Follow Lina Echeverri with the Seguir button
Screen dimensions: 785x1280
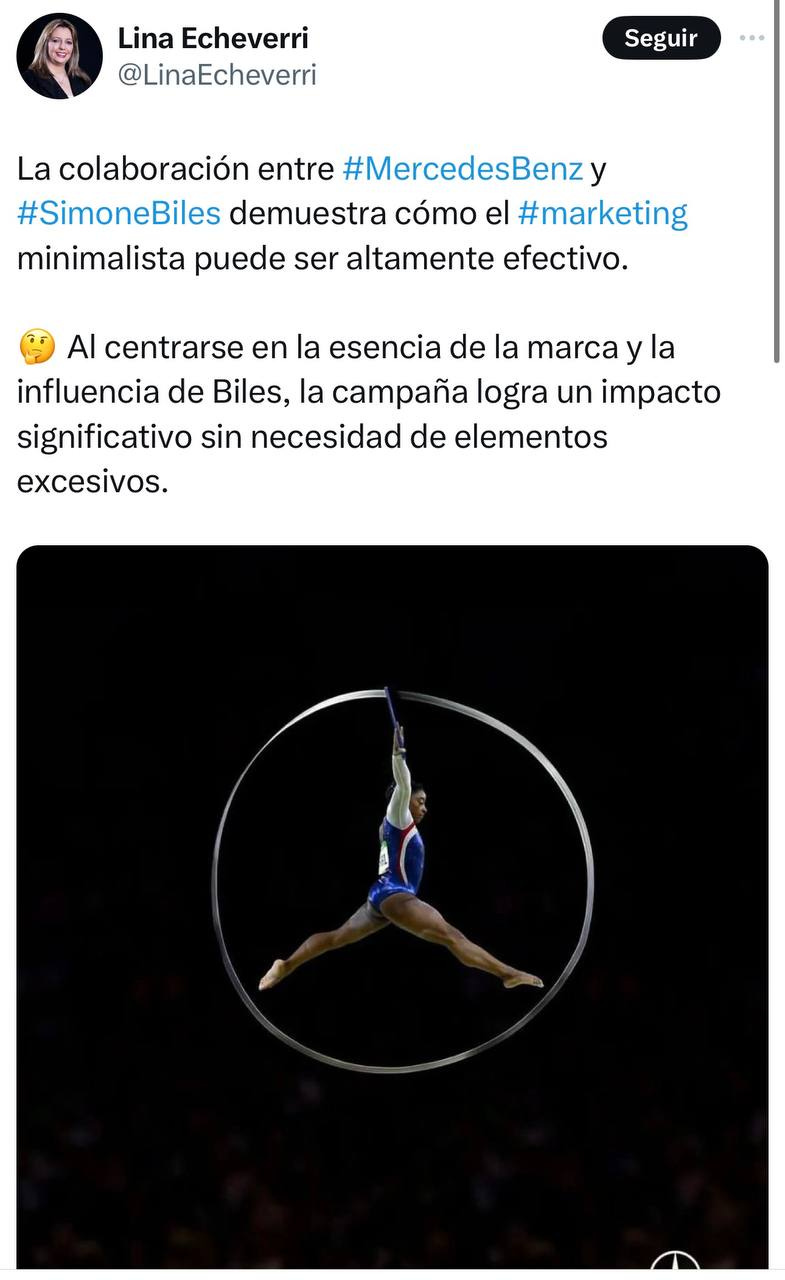[661, 38]
